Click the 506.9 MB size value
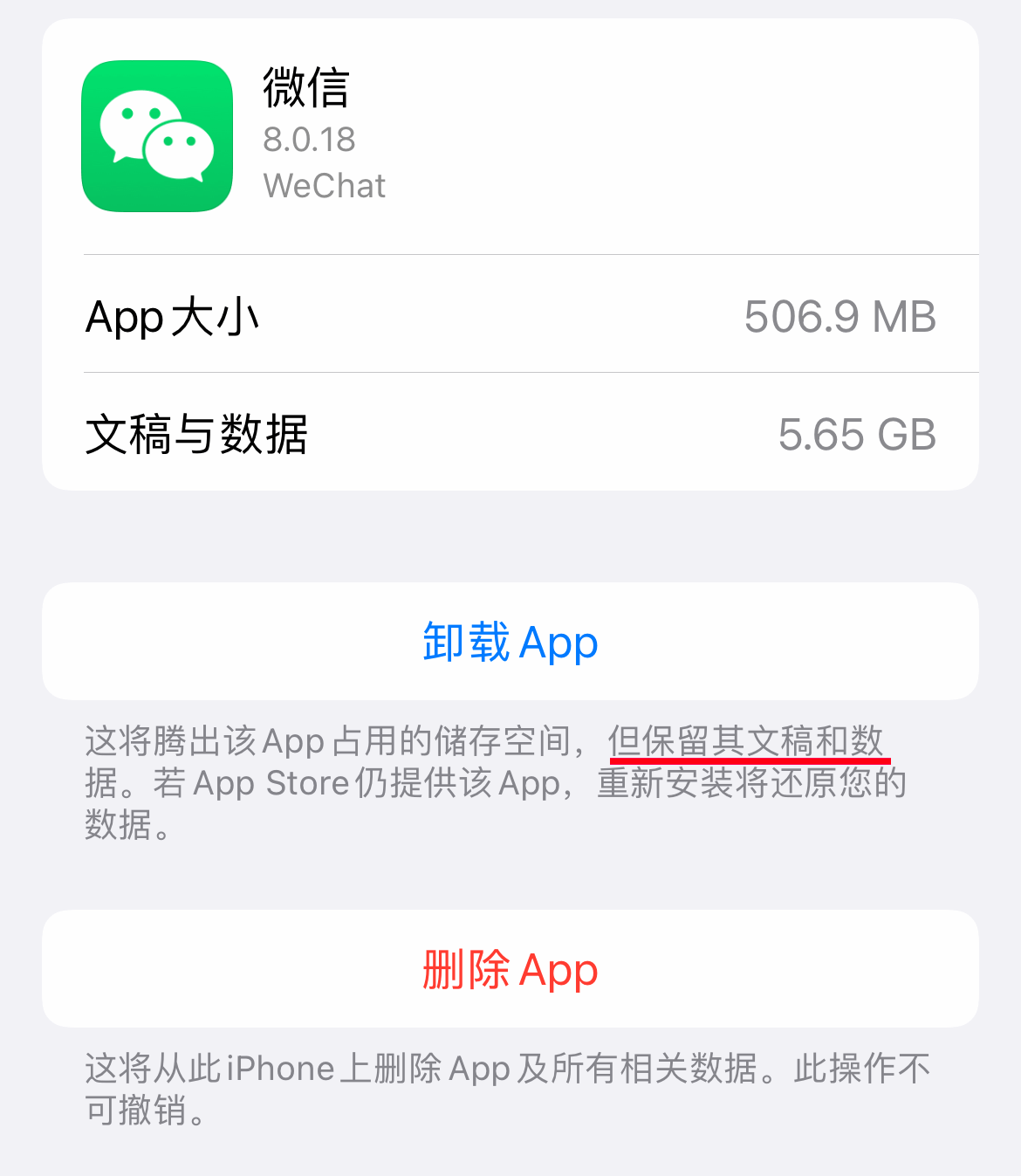This screenshot has width=1021, height=1176. coord(840,316)
